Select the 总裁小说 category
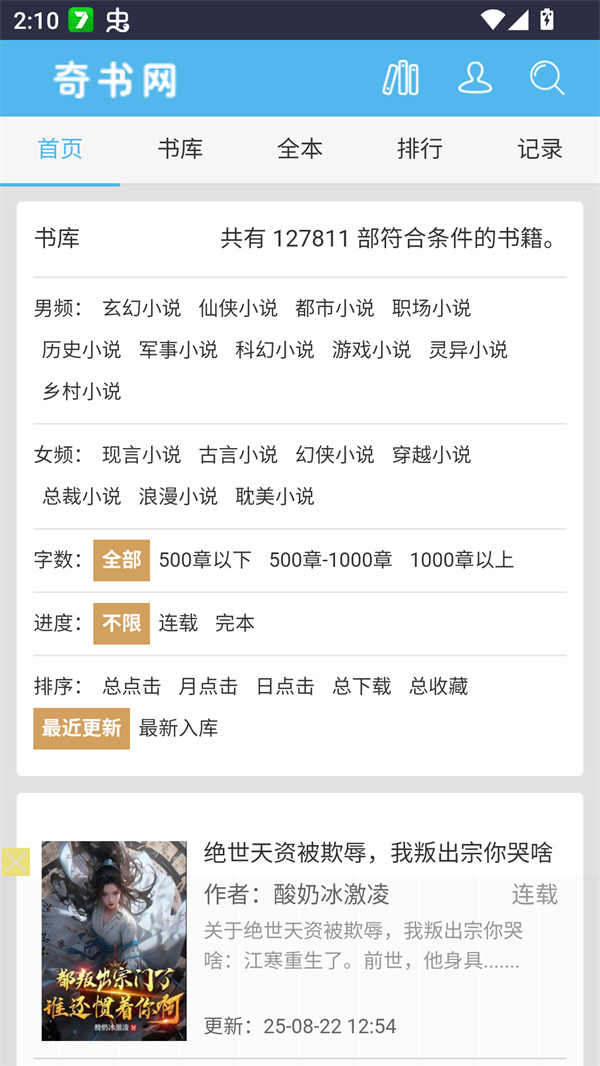This screenshot has height=1066, width=600. click(82, 496)
